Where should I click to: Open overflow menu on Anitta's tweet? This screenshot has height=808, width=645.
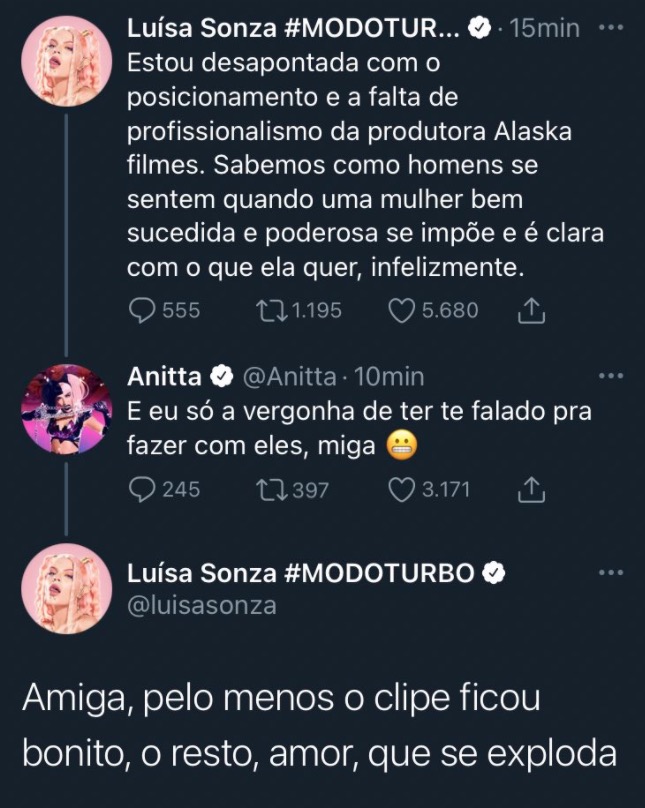tap(610, 376)
